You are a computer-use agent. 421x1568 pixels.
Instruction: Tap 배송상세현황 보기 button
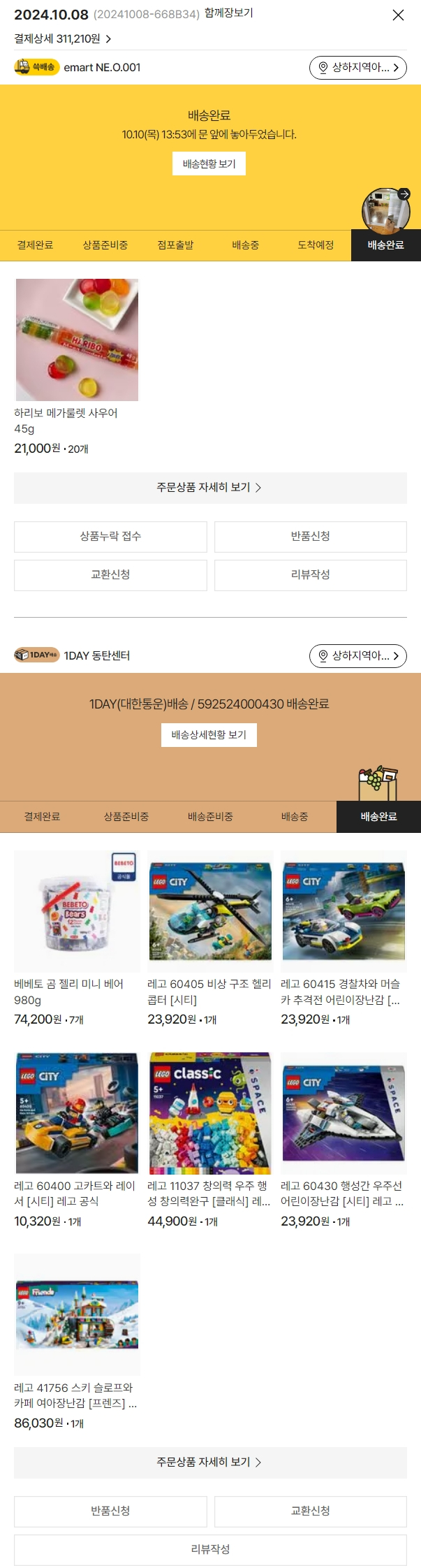coord(209,735)
